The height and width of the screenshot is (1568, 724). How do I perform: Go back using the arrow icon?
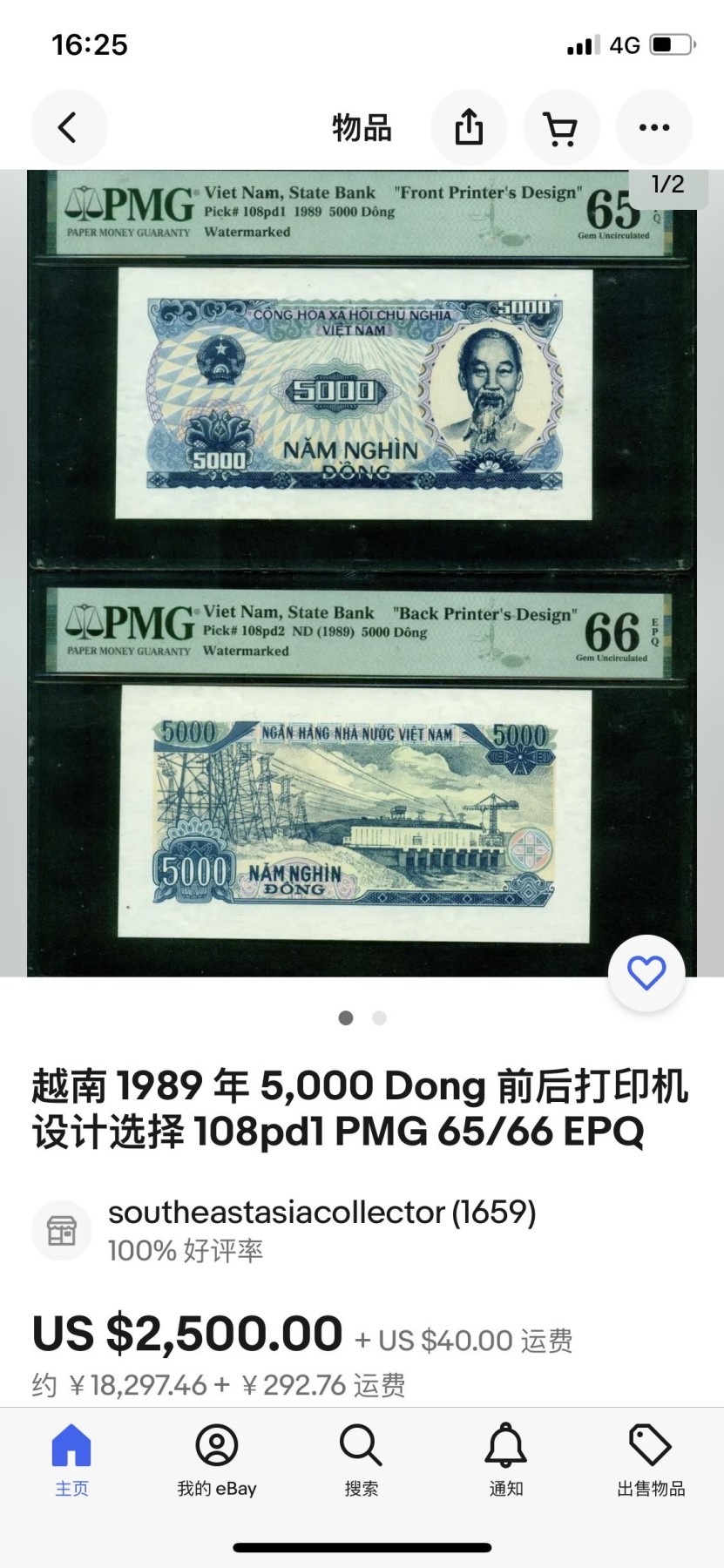coord(69,127)
